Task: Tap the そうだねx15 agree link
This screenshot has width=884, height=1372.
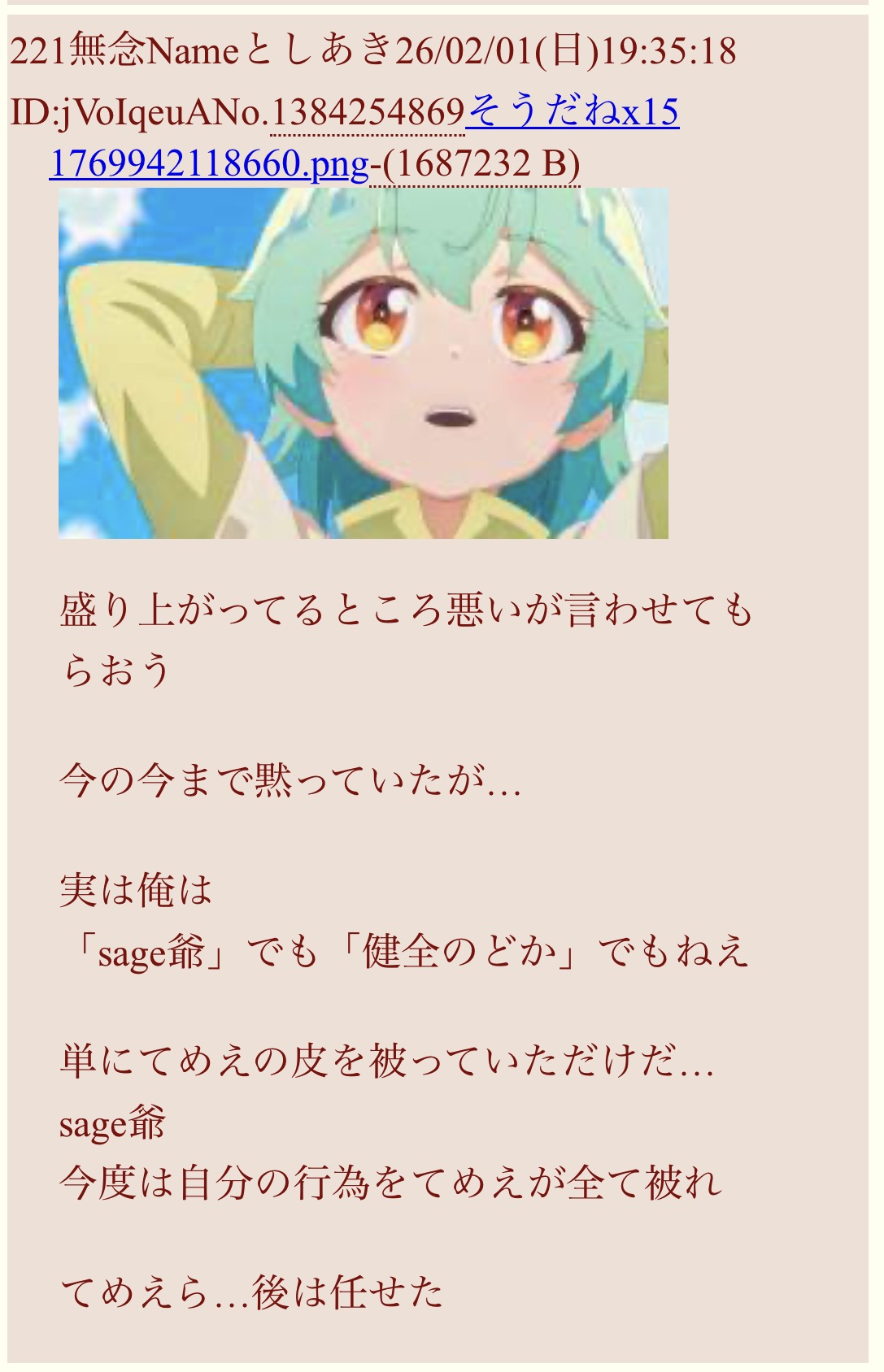Action: coord(572,112)
